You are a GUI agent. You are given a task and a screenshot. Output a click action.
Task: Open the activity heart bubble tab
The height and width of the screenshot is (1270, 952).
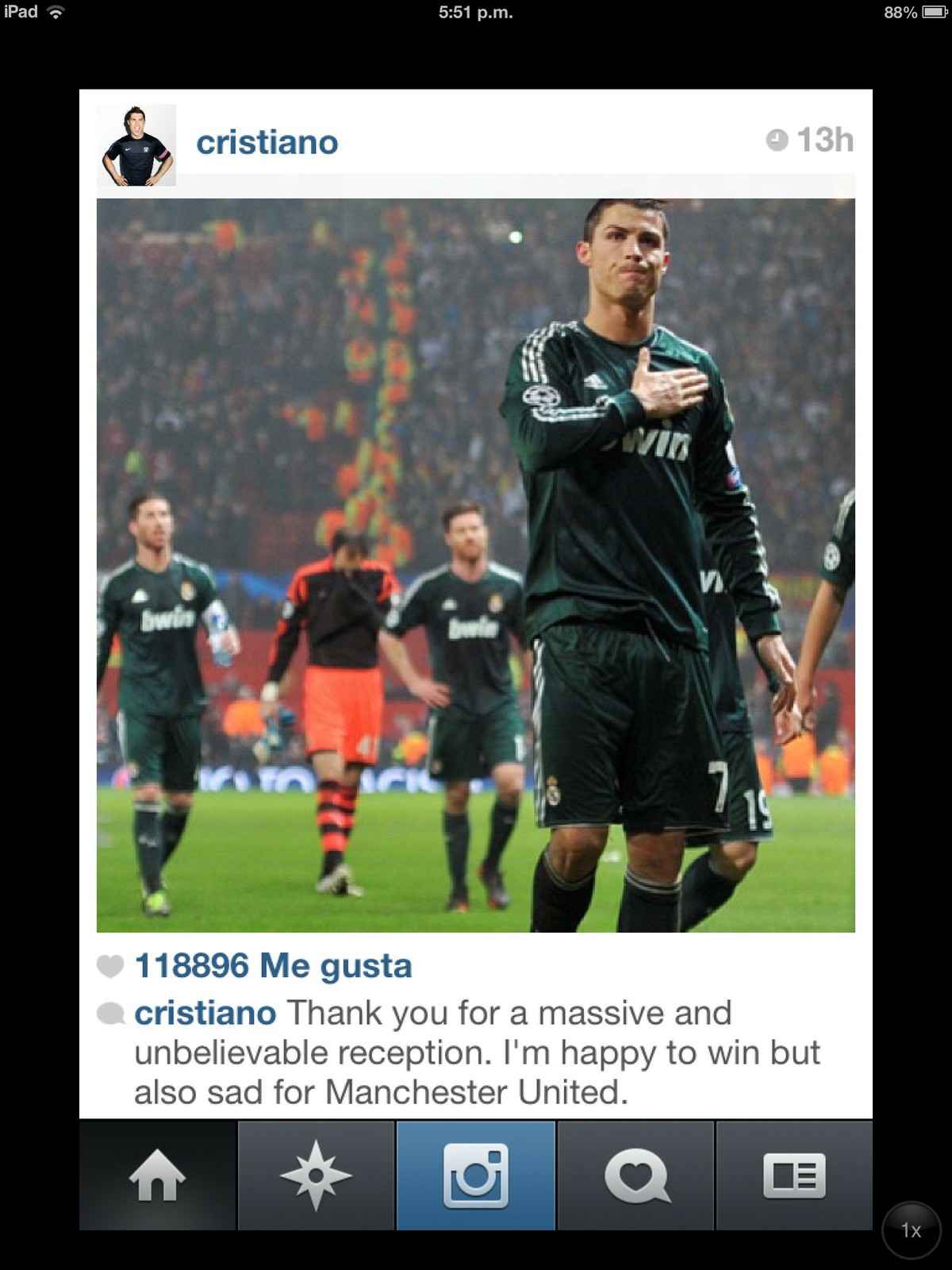coord(635,1176)
